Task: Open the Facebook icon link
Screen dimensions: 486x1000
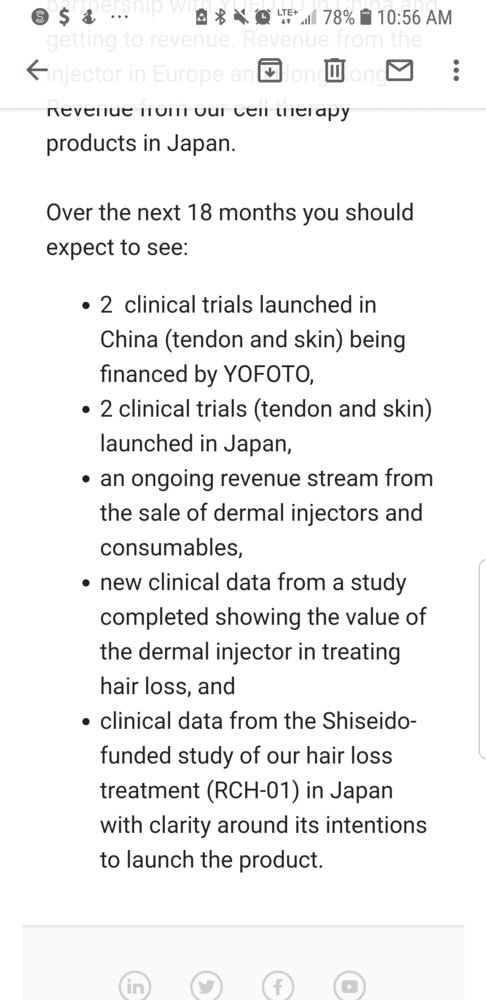Action: (x=278, y=986)
